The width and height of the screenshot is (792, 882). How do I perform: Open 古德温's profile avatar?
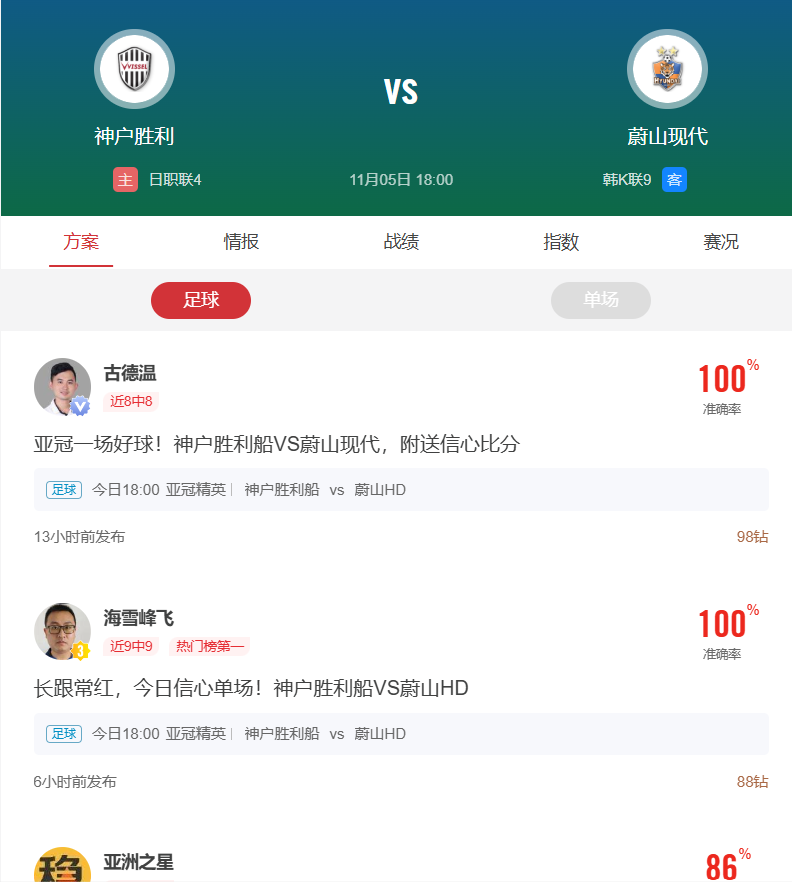(x=62, y=386)
